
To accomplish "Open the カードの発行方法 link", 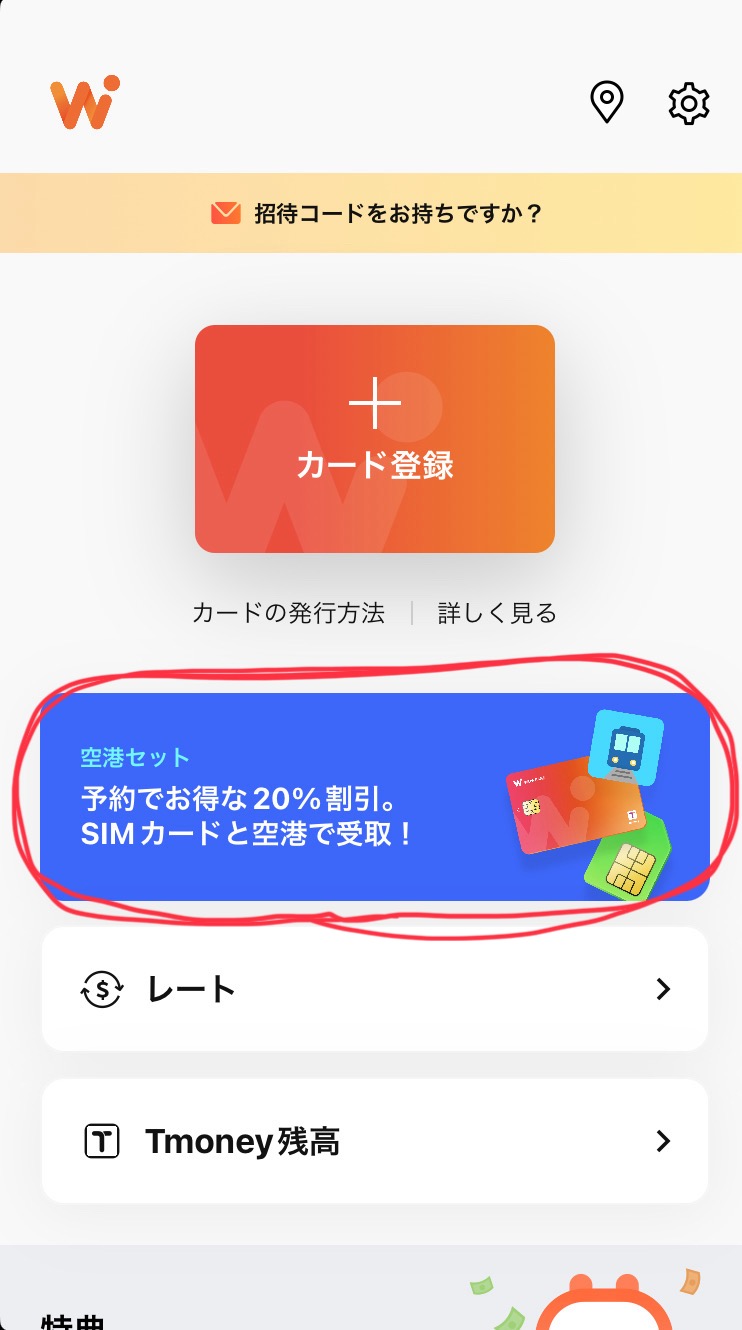I will click(x=288, y=613).
